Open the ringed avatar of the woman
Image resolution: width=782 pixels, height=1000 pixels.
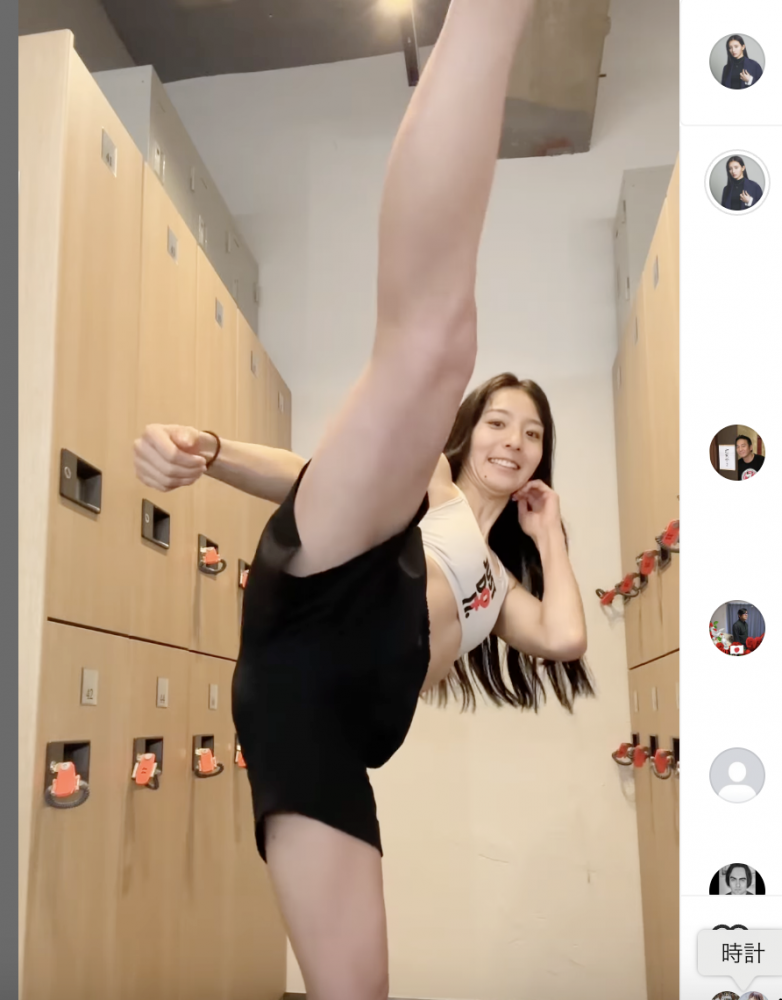(737, 182)
